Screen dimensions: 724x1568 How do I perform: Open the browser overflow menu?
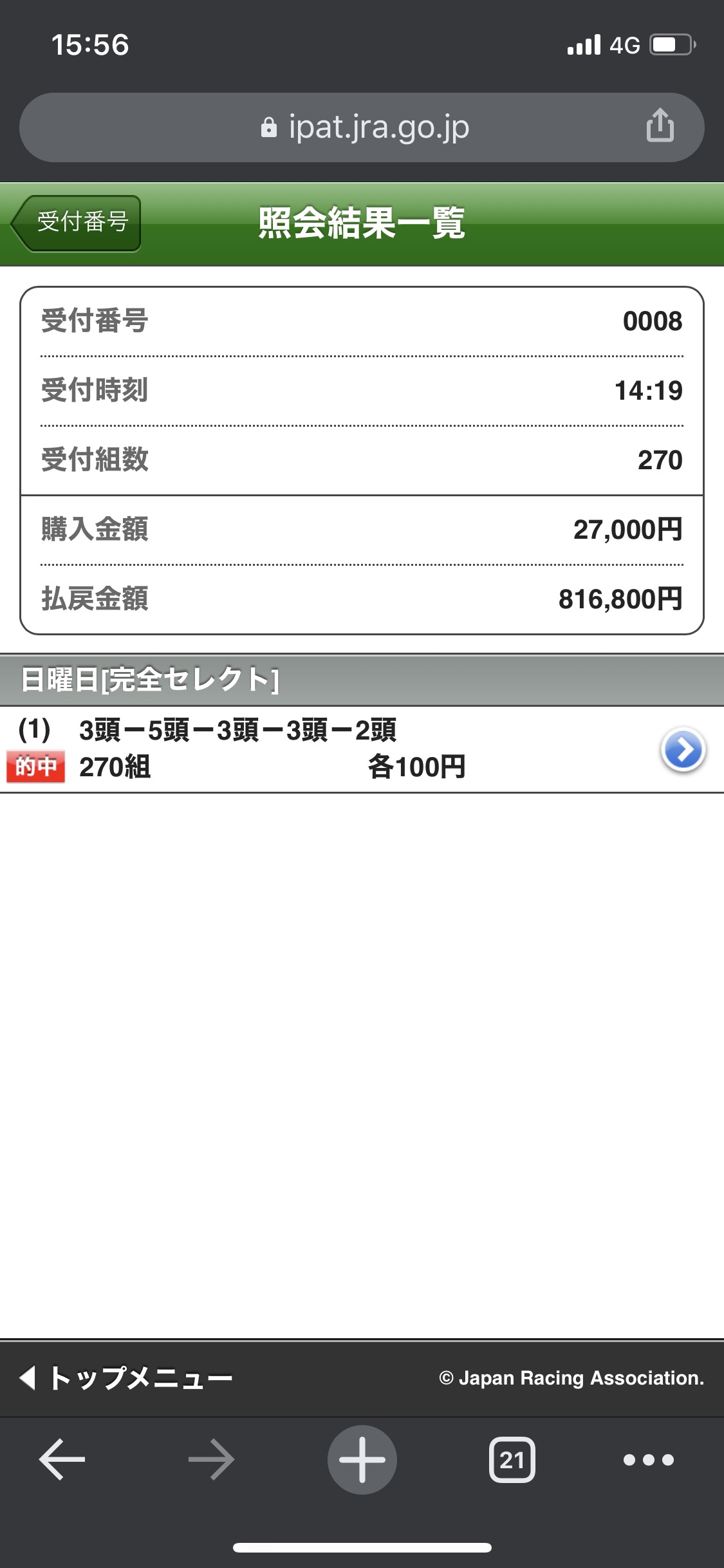(x=648, y=1459)
